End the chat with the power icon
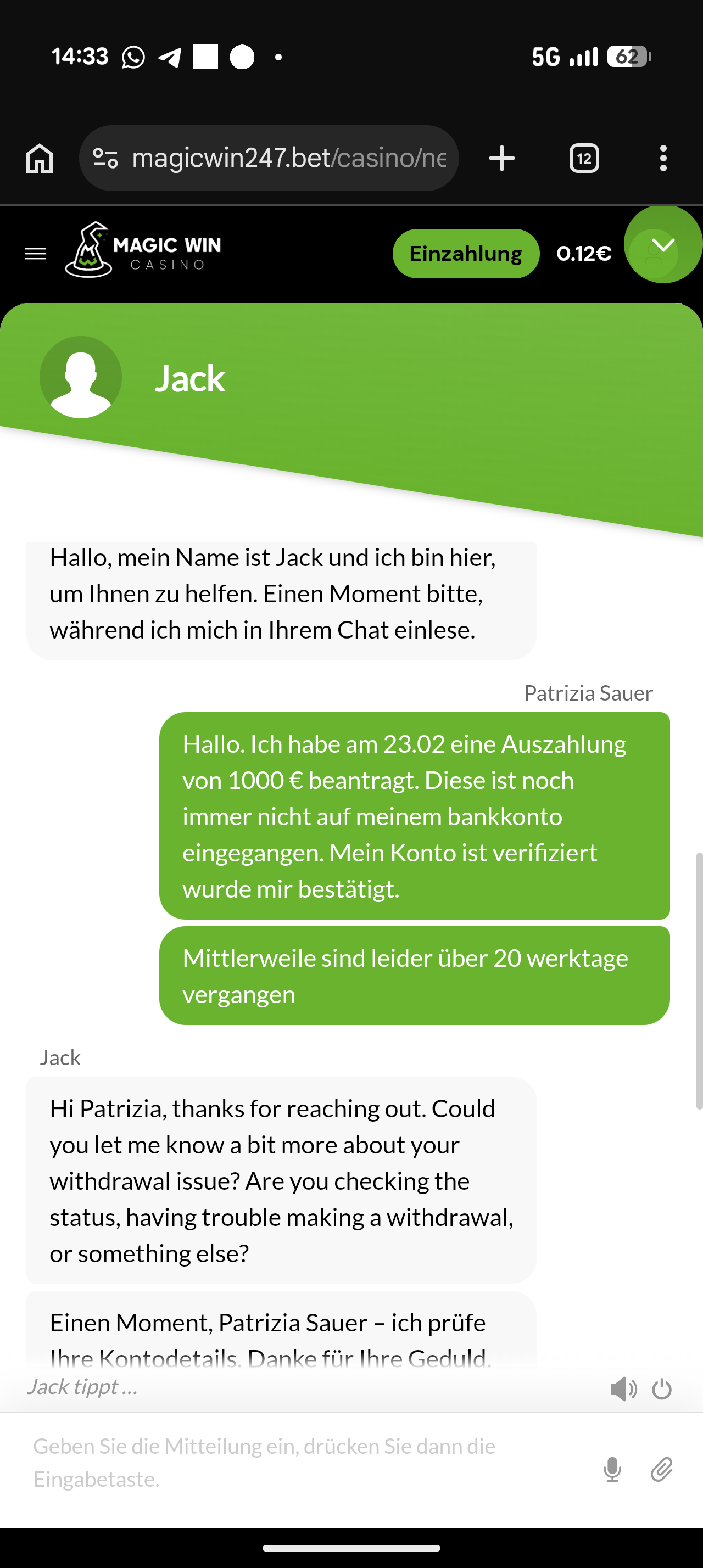The height and width of the screenshot is (1568, 703). click(x=662, y=1390)
